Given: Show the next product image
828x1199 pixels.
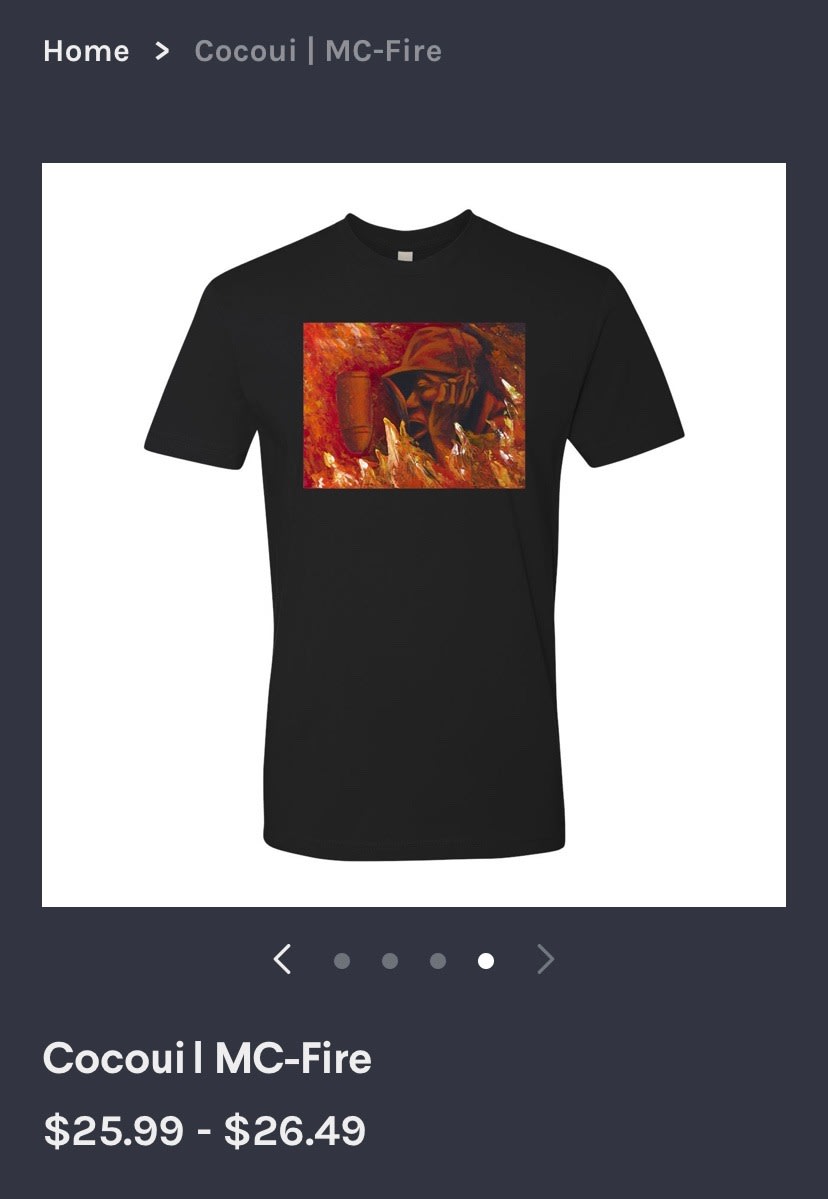Looking at the screenshot, I should tap(545, 960).
